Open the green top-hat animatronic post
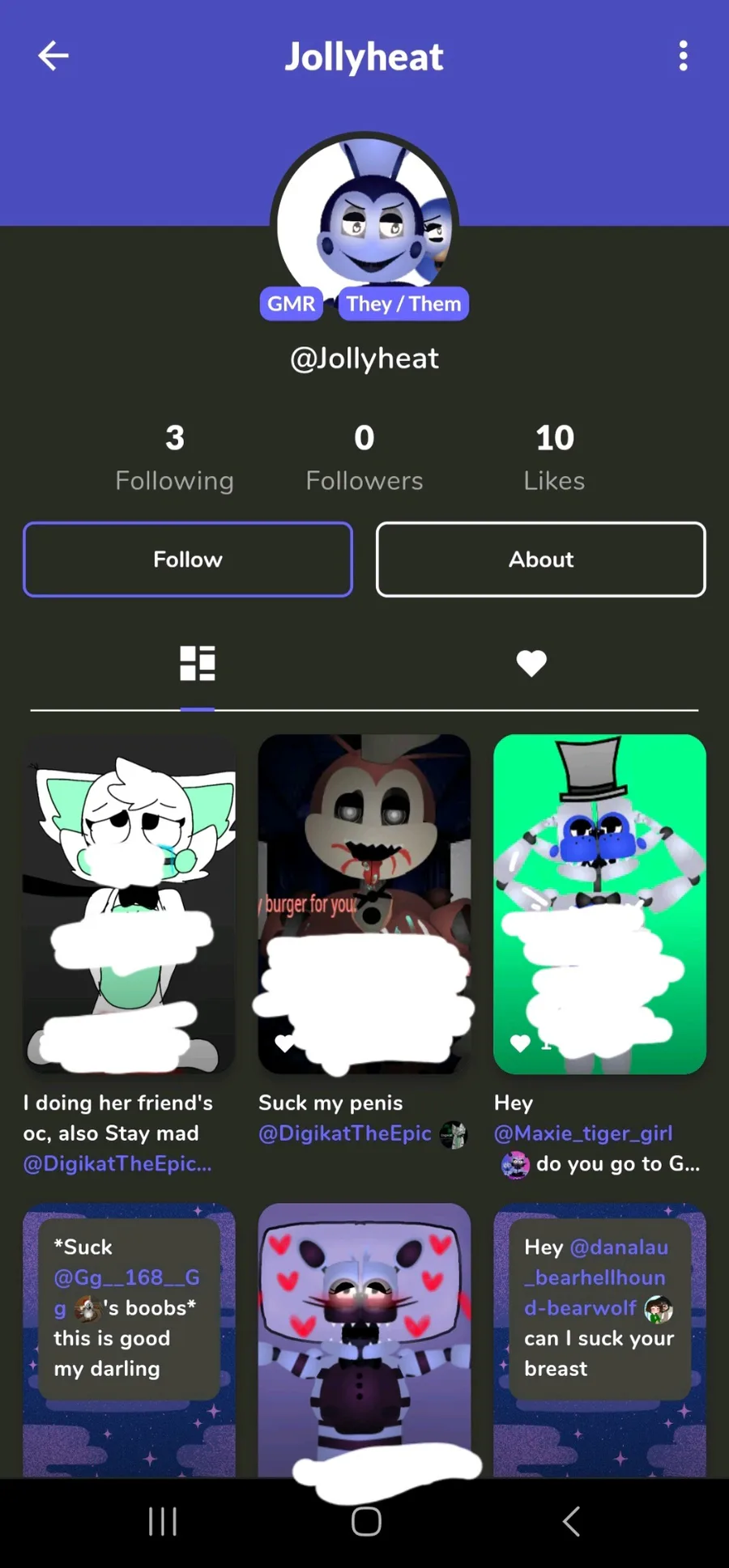The image size is (729, 1568). [599, 903]
